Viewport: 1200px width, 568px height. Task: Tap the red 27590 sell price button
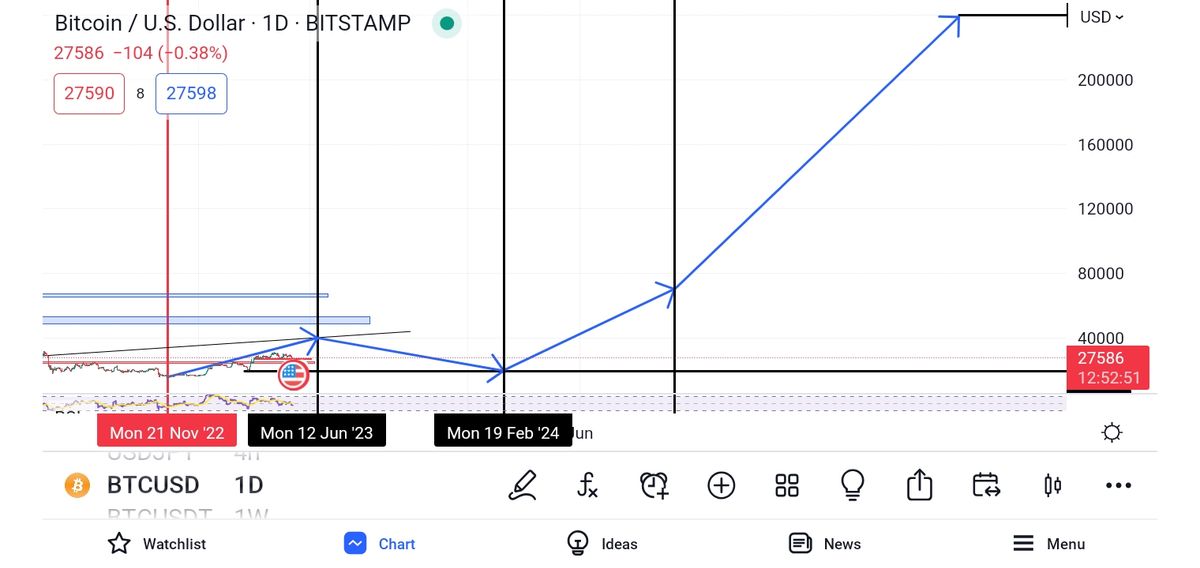pyautogui.click(x=89, y=93)
